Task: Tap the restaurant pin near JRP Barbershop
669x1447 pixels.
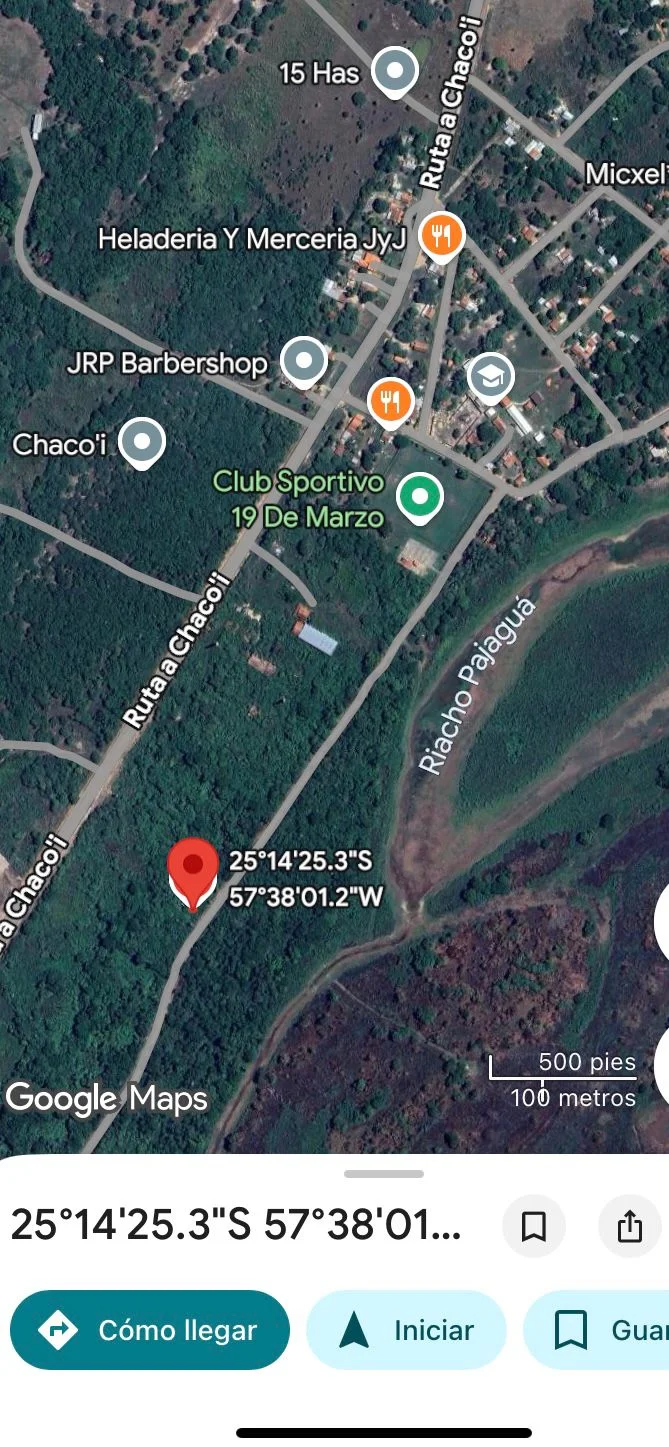Action: (390, 402)
